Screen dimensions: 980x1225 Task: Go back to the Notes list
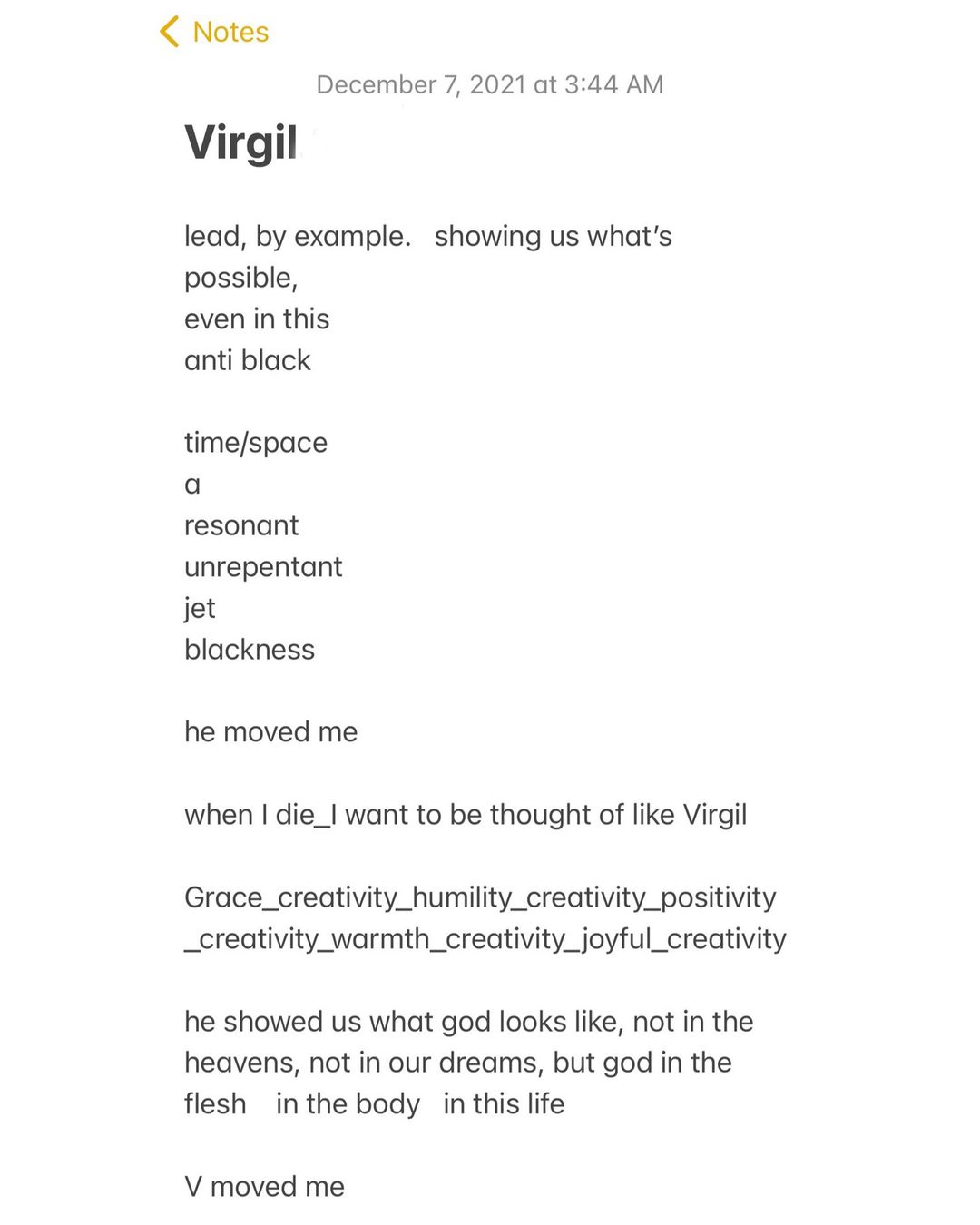(214, 32)
